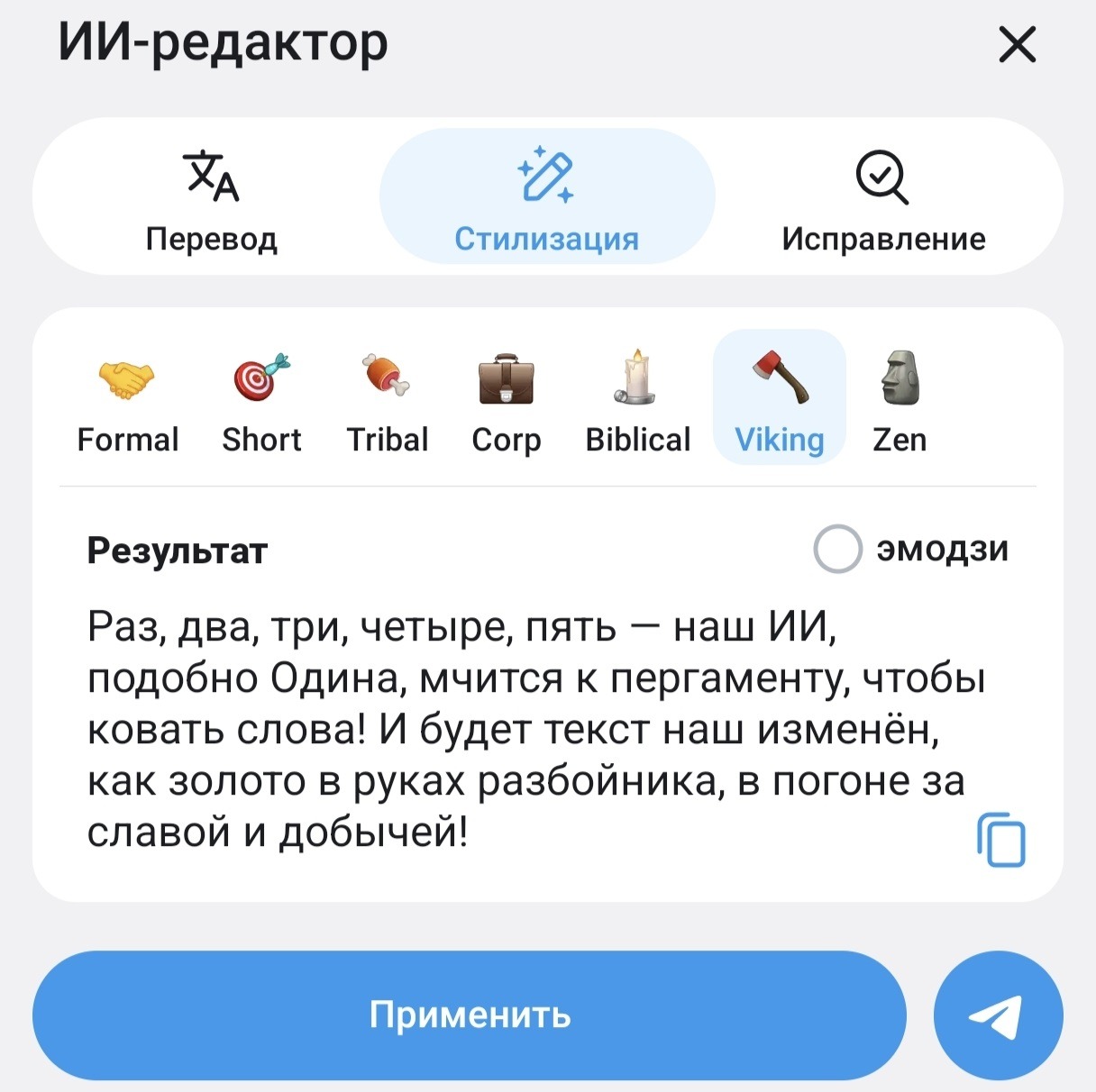
Task: Choose the Zen style
Action: pyautogui.click(x=900, y=400)
